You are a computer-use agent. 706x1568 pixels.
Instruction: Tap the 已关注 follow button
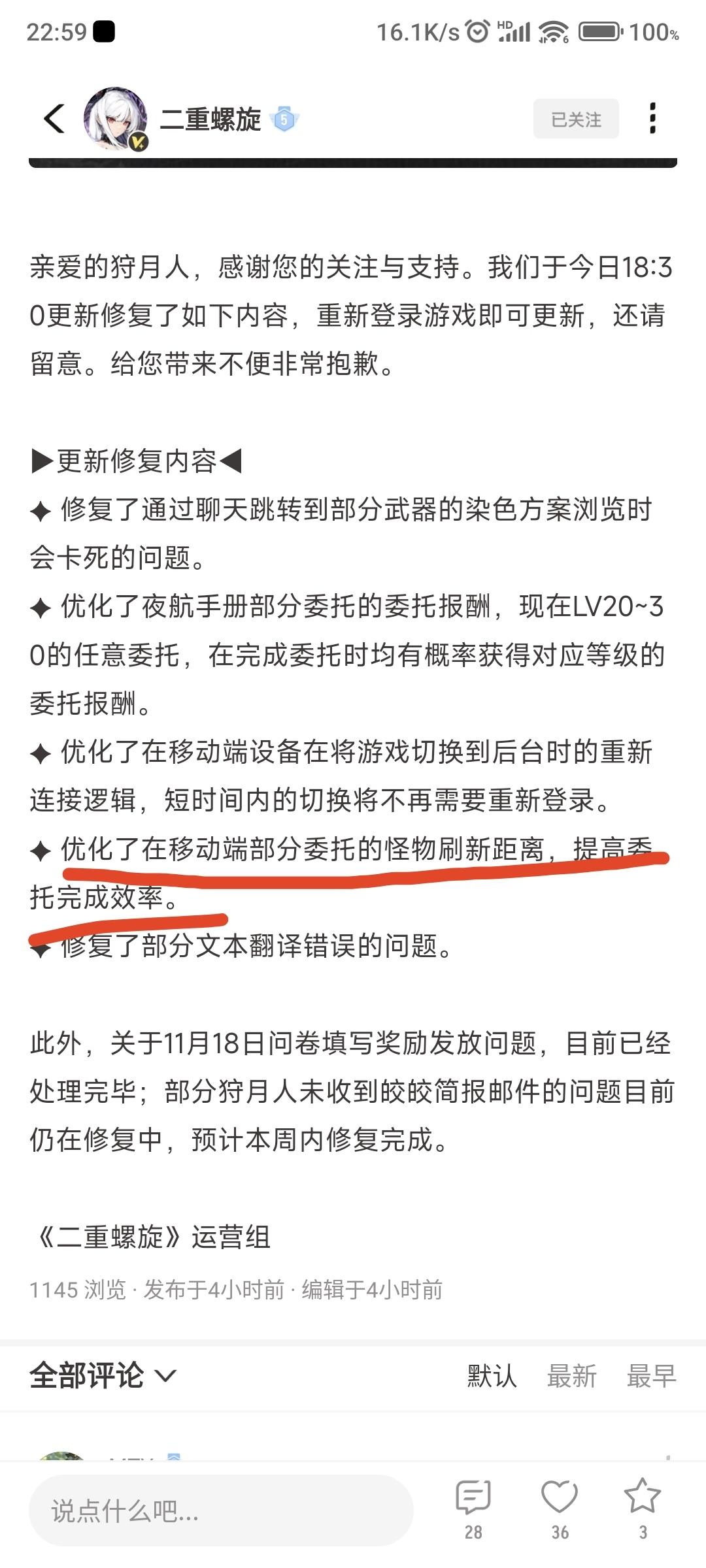(x=575, y=119)
